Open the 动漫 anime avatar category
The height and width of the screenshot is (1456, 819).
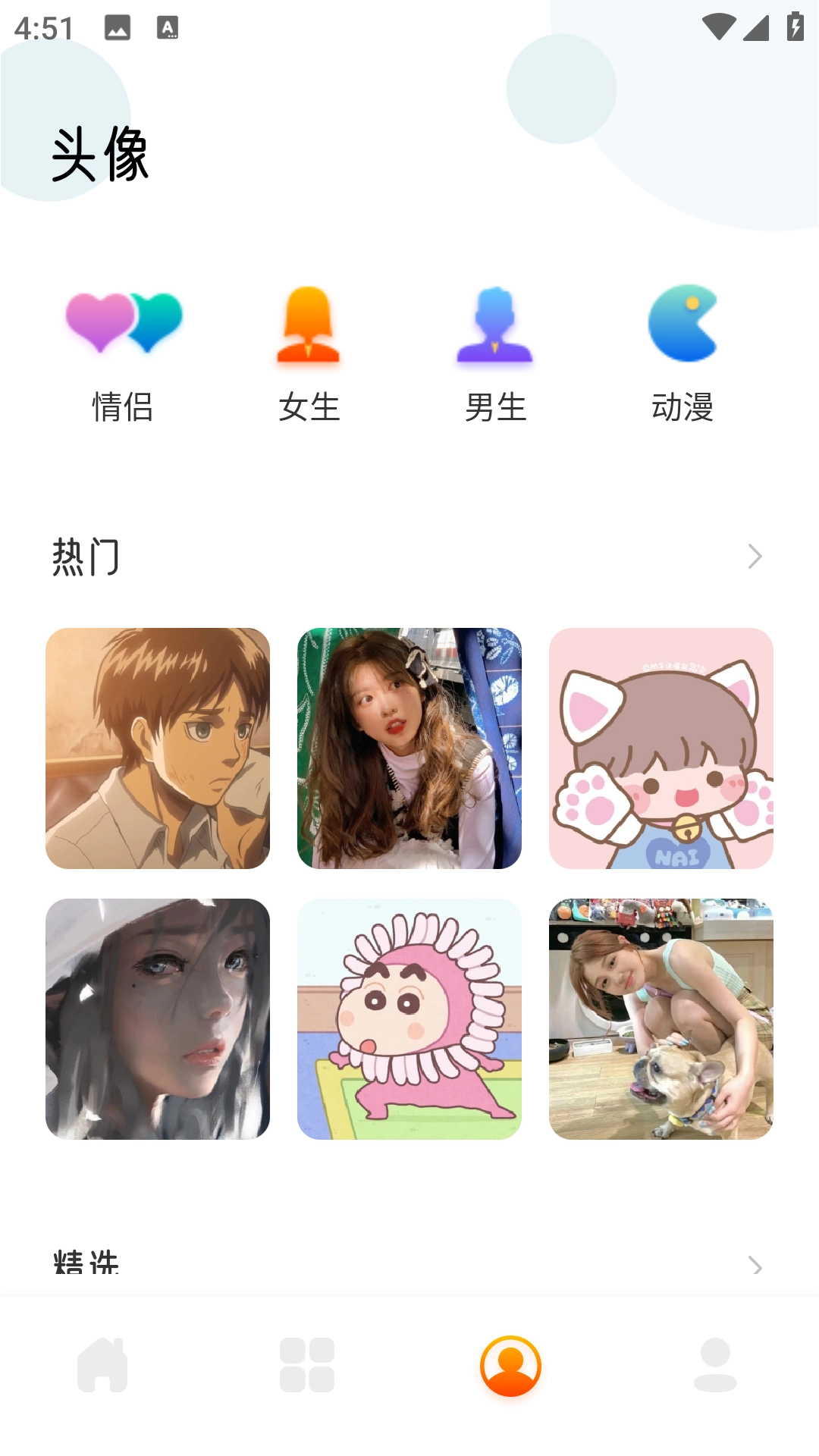pos(682,353)
